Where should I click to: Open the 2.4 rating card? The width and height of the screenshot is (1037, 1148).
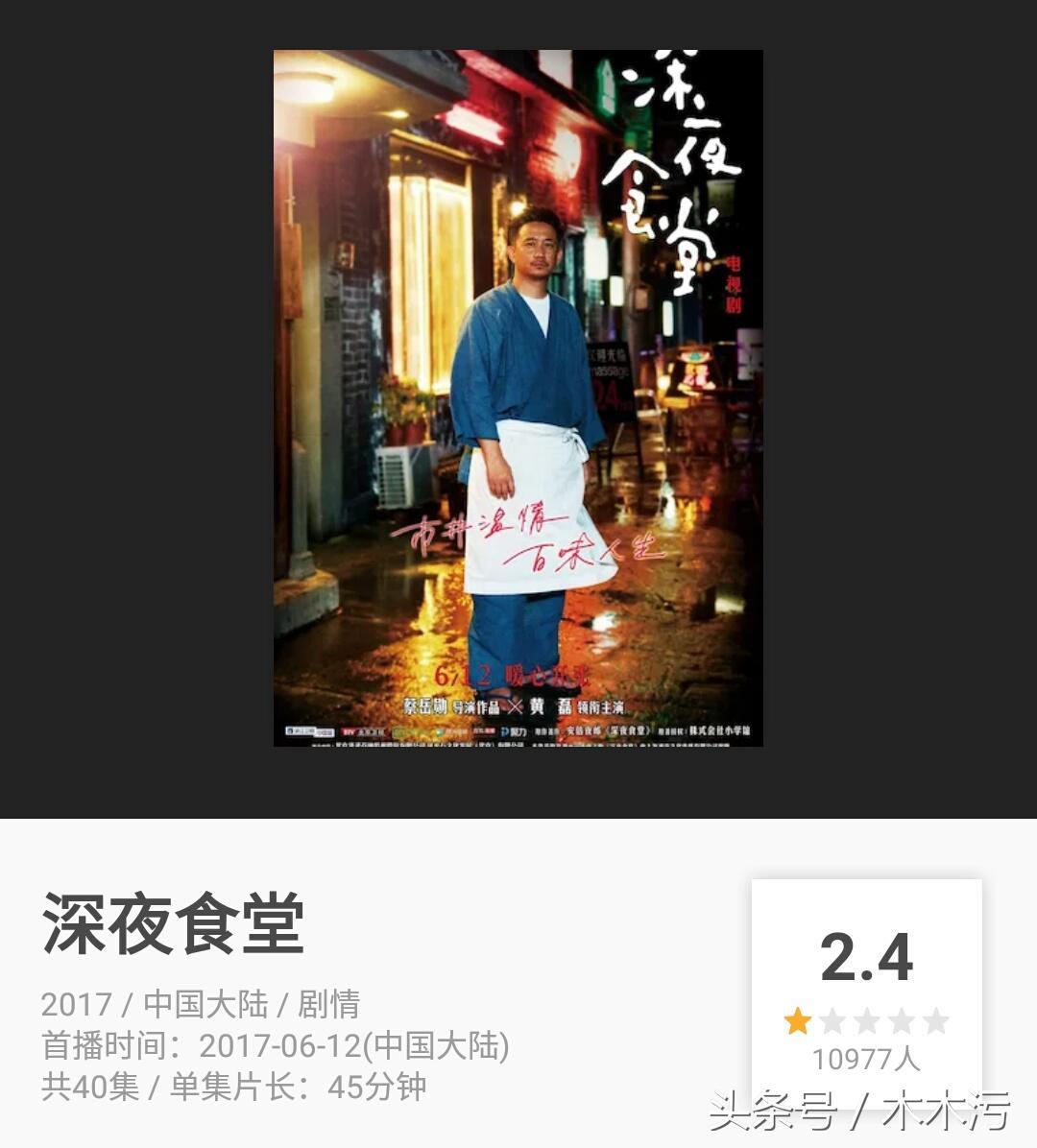click(866, 989)
